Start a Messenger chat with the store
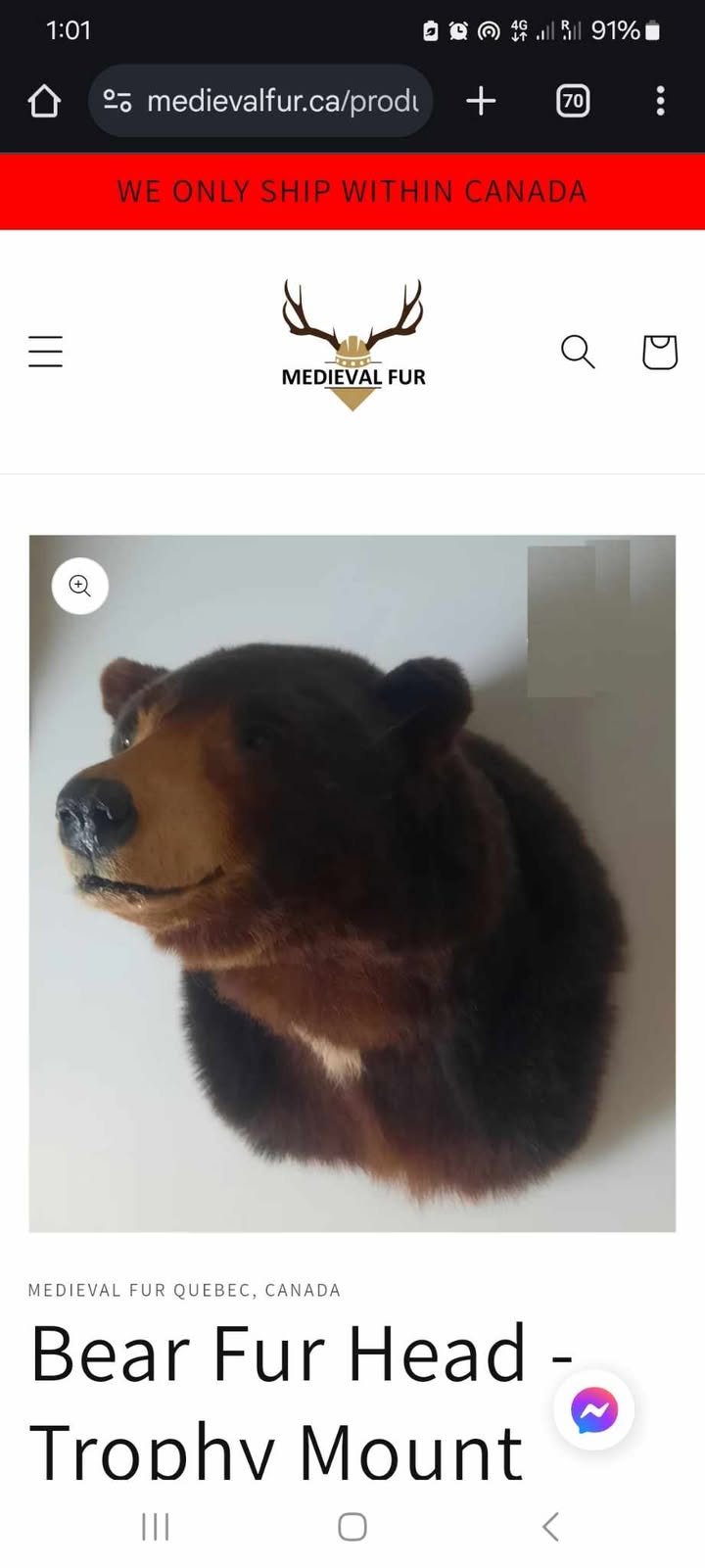The image size is (705, 1568). point(594,1410)
